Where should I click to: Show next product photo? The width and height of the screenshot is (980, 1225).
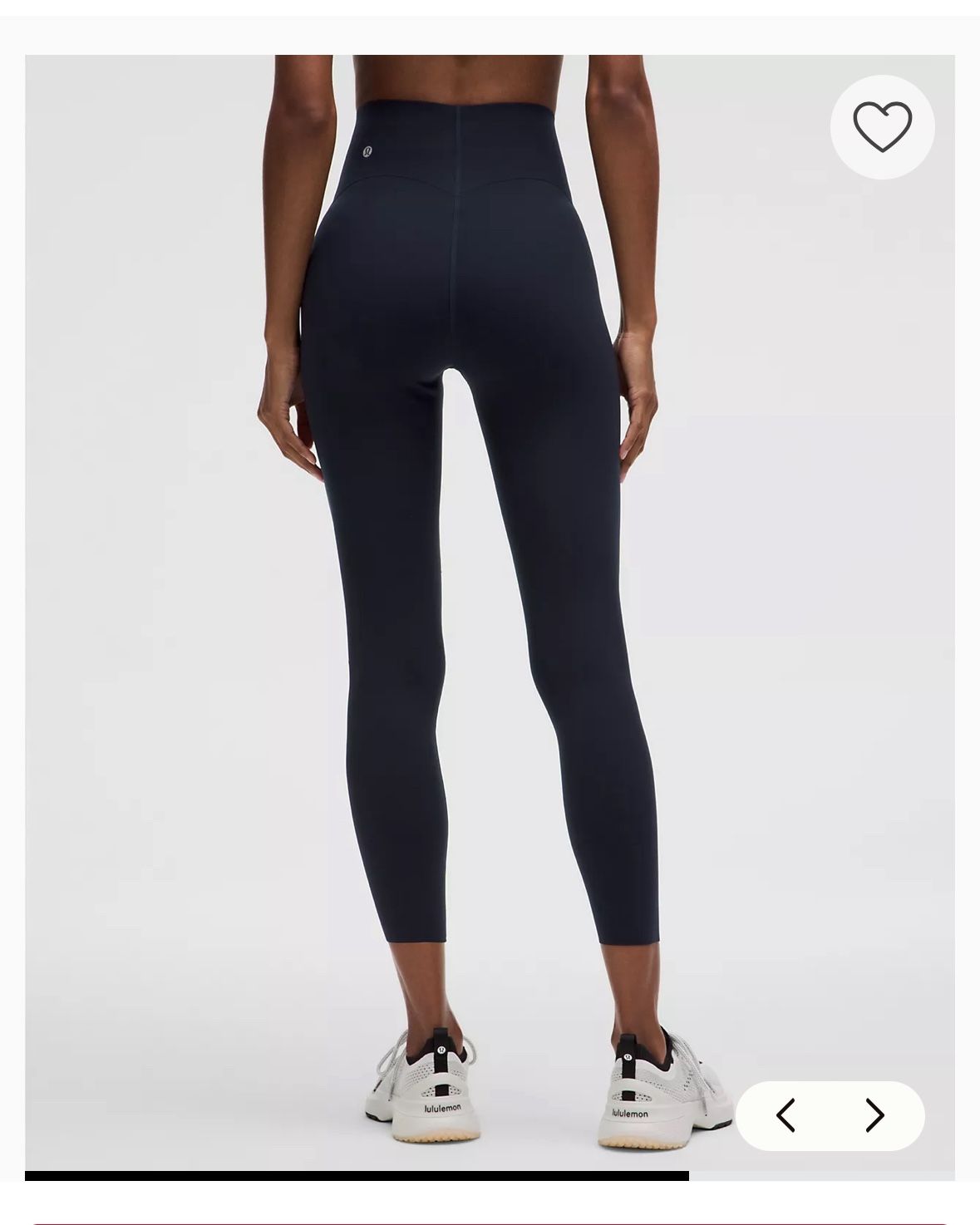tap(874, 1115)
